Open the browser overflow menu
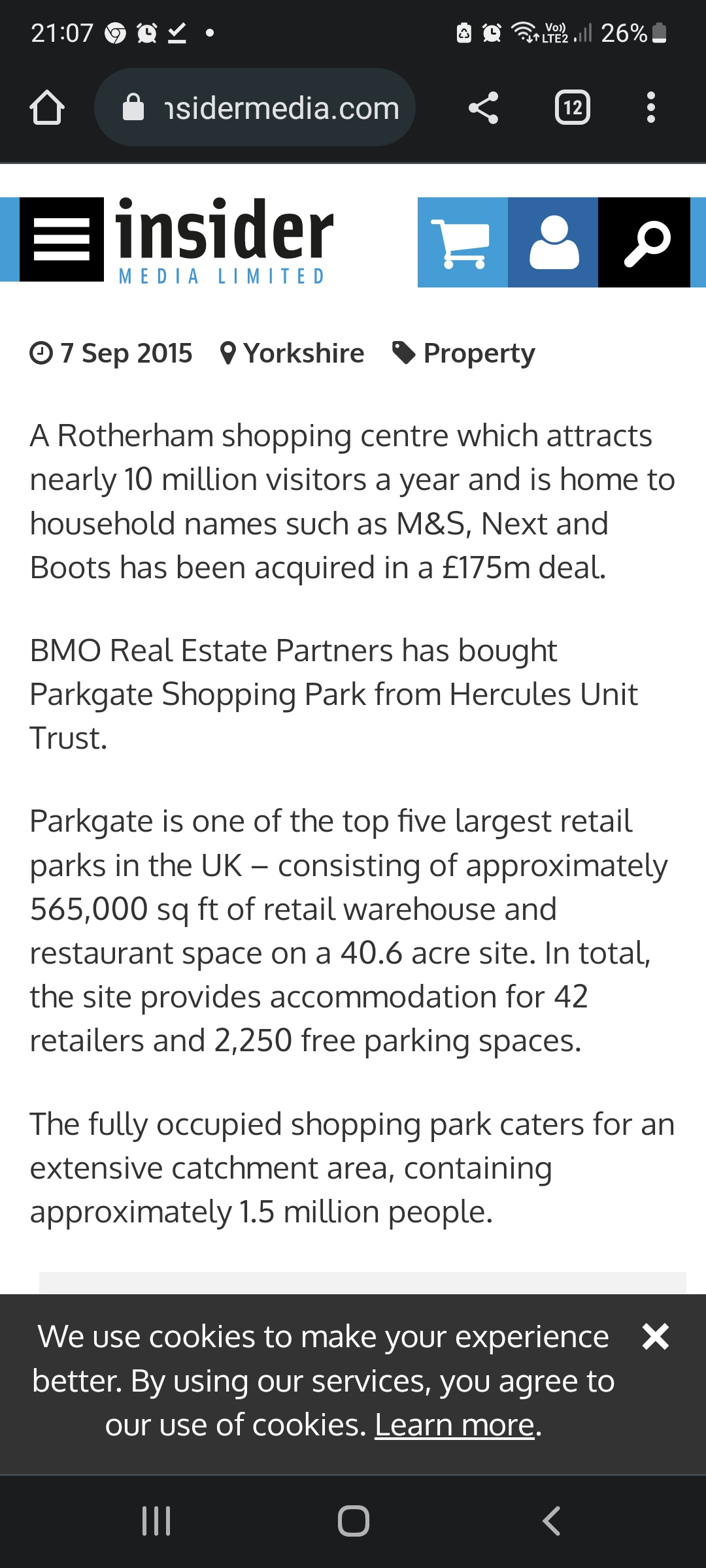 [x=650, y=108]
